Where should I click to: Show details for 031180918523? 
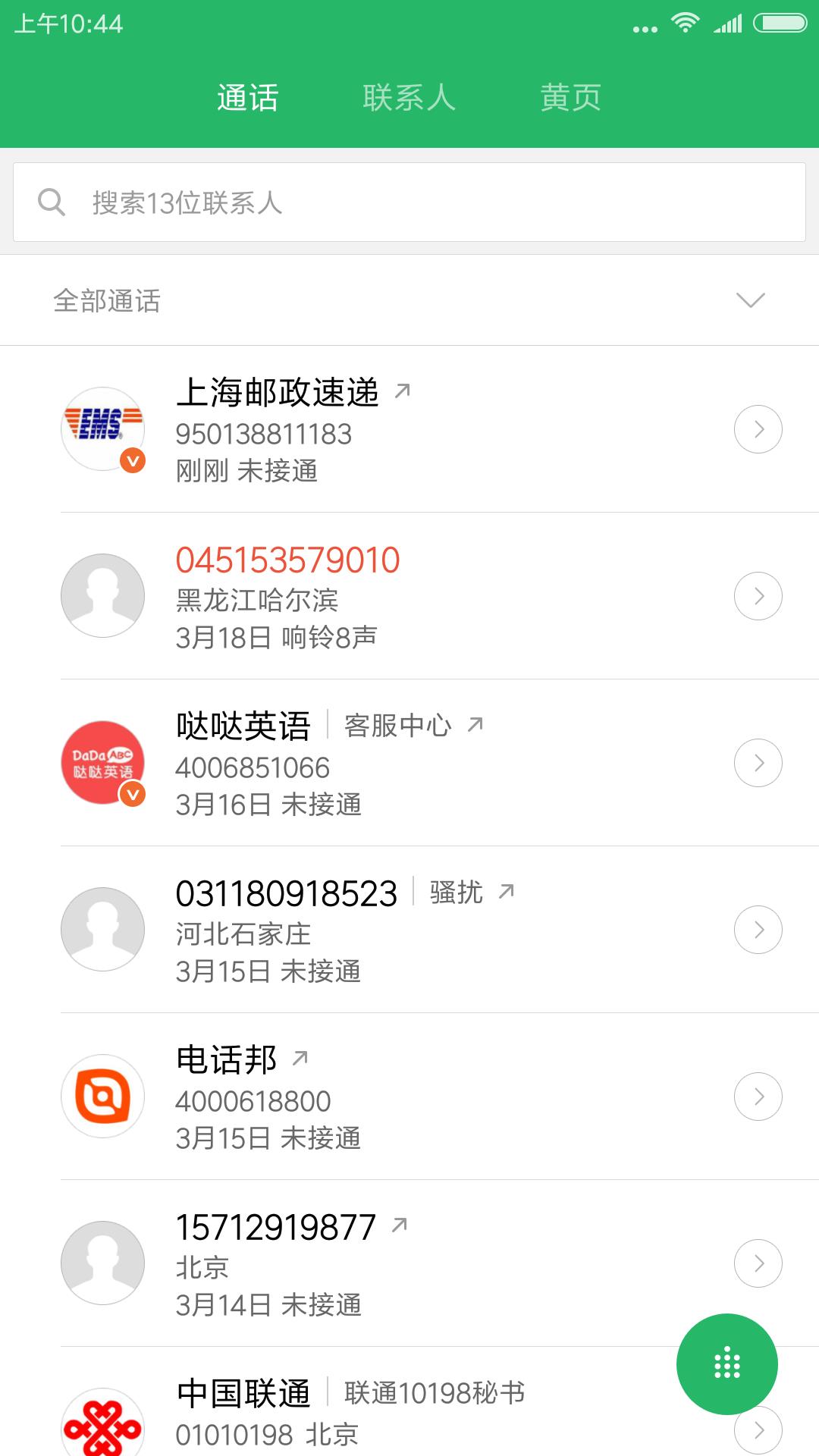pos(758,930)
